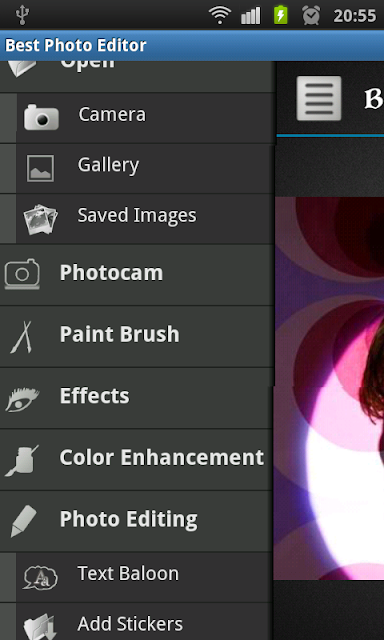Image resolution: width=384 pixels, height=640 pixels.
Task: Choose Gallery to pick a photo
Action: click(x=145, y=169)
